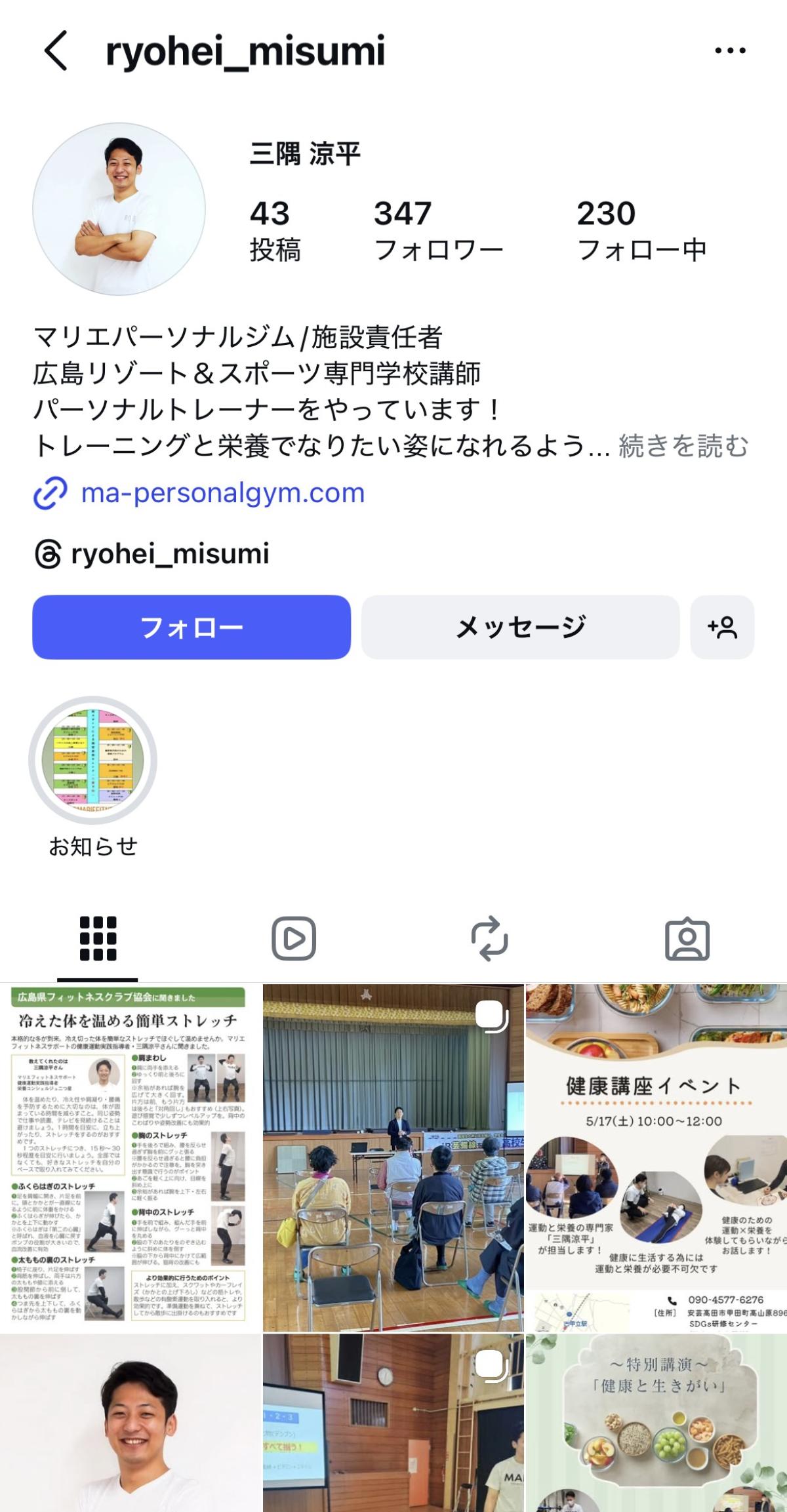Open the 特別講演 健康と生きがい post
Screen dimensions: 787x1512
click(x=656, y=1423)
